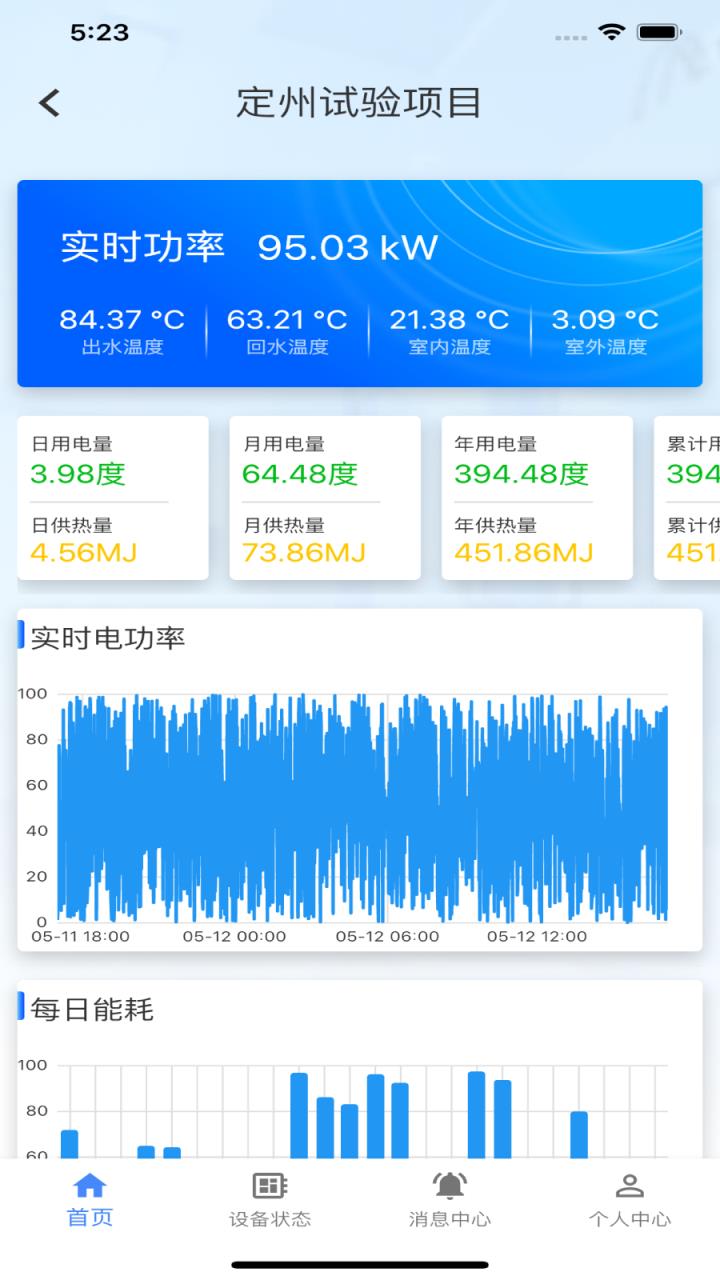The image size is (720, 1280).
Task: Select the 设备状态 device status icon
Action: pyautogui.click(x=268, y=1187)
